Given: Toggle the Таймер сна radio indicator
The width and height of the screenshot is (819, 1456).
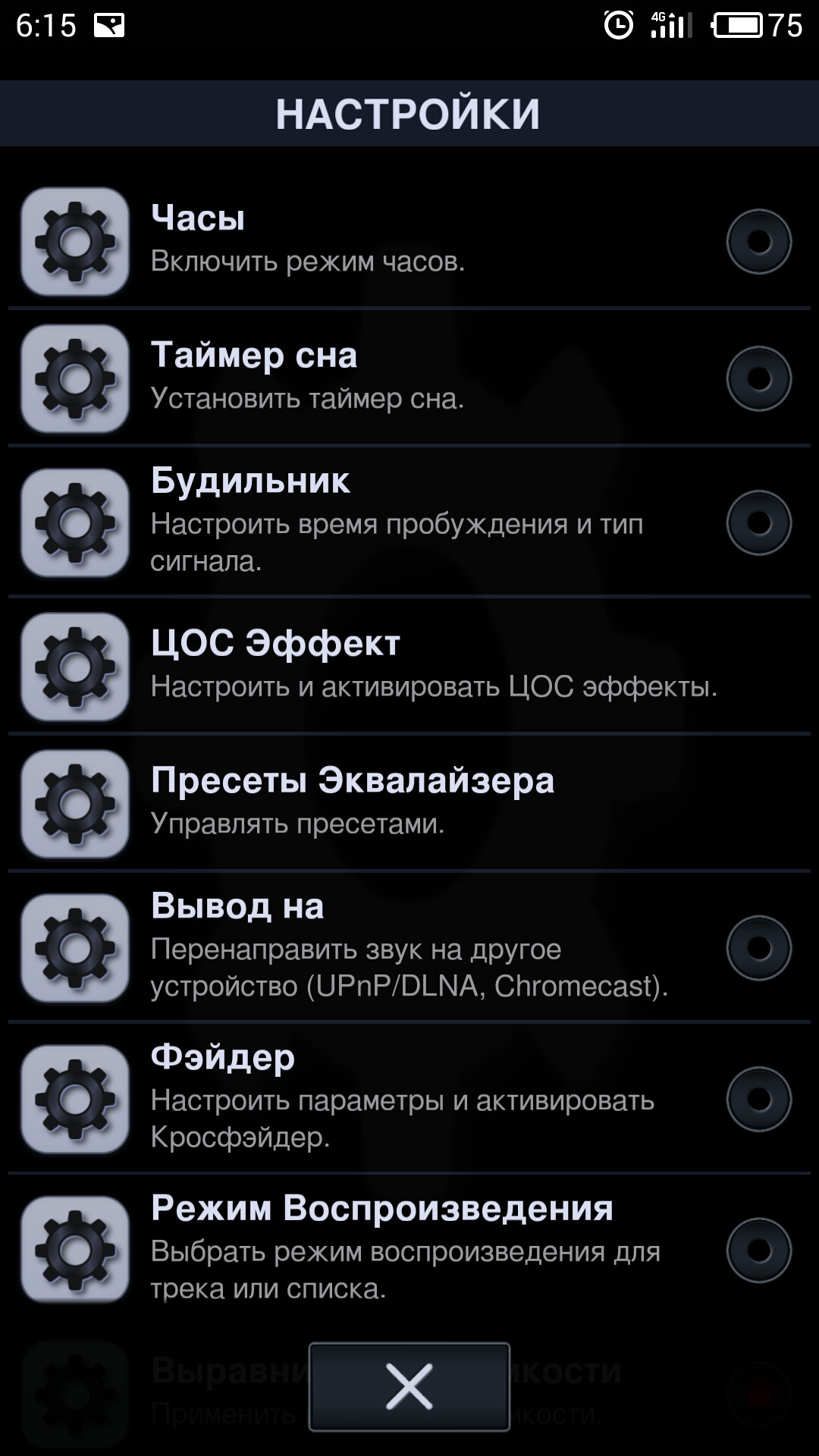Looking at the screenshot, I should click(758, 378).
